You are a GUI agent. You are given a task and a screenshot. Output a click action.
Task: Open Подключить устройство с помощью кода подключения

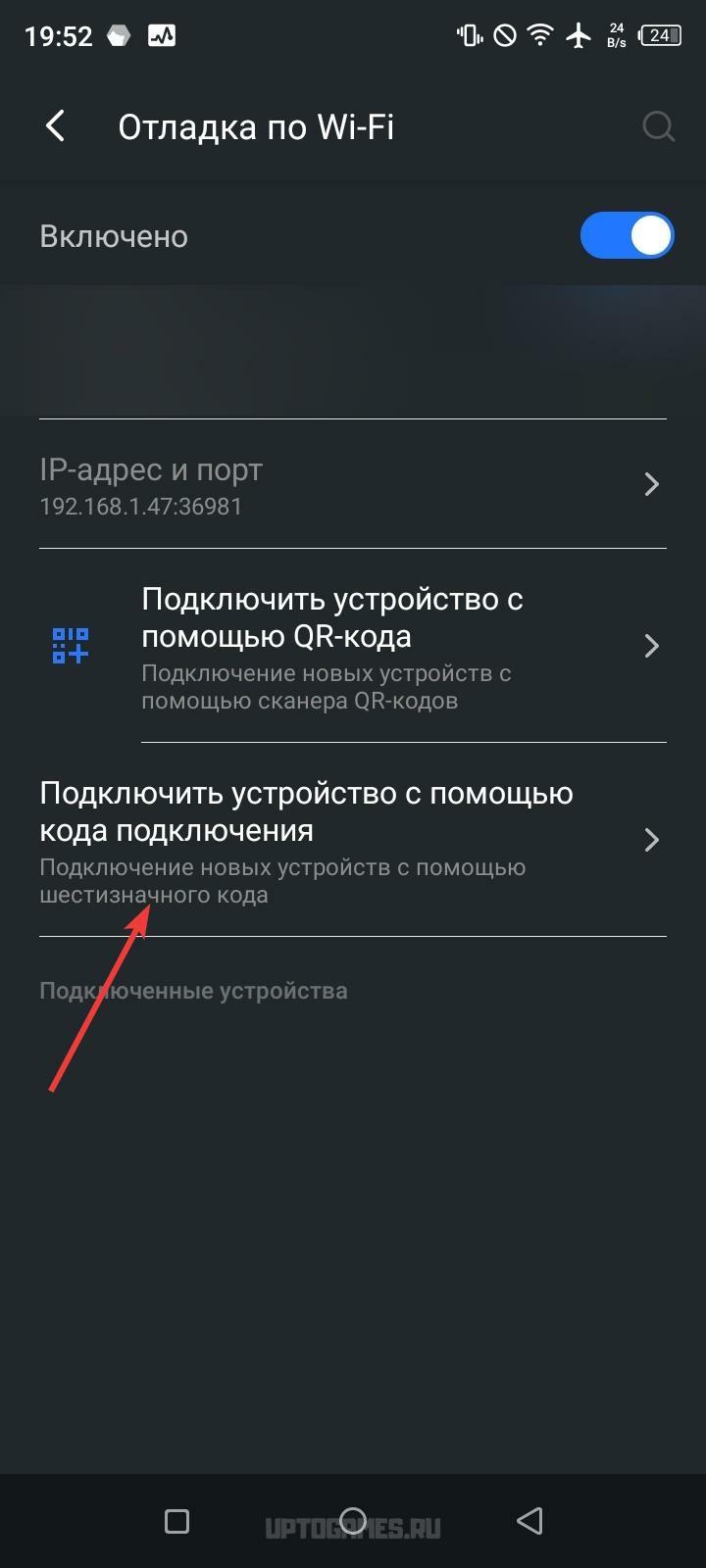(x=353, y=841)
